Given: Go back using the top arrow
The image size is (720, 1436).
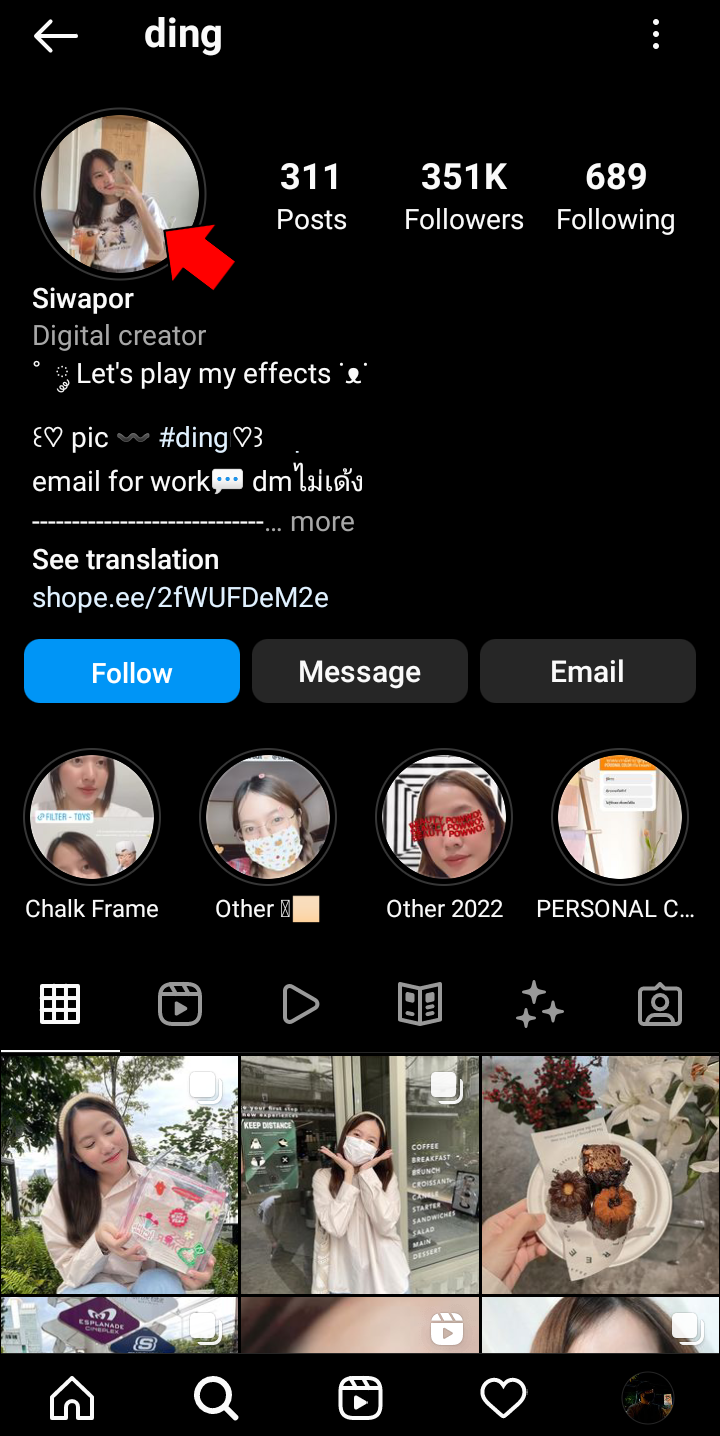Looking at the screenshot, I should (x=55, y=36).
